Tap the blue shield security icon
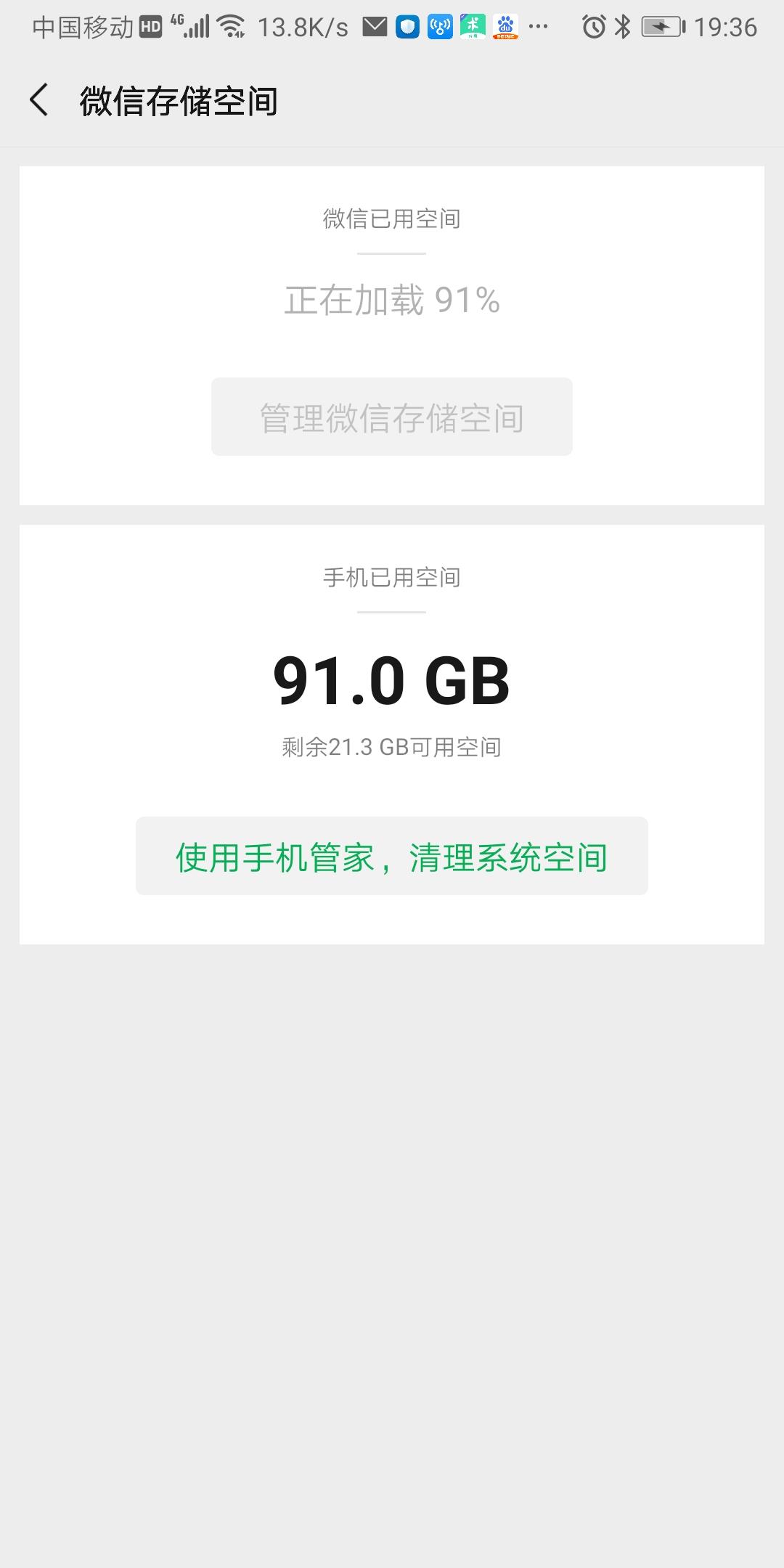Image resolution: width=784 pixels, height=1568 pixels. tap(407, 27)
